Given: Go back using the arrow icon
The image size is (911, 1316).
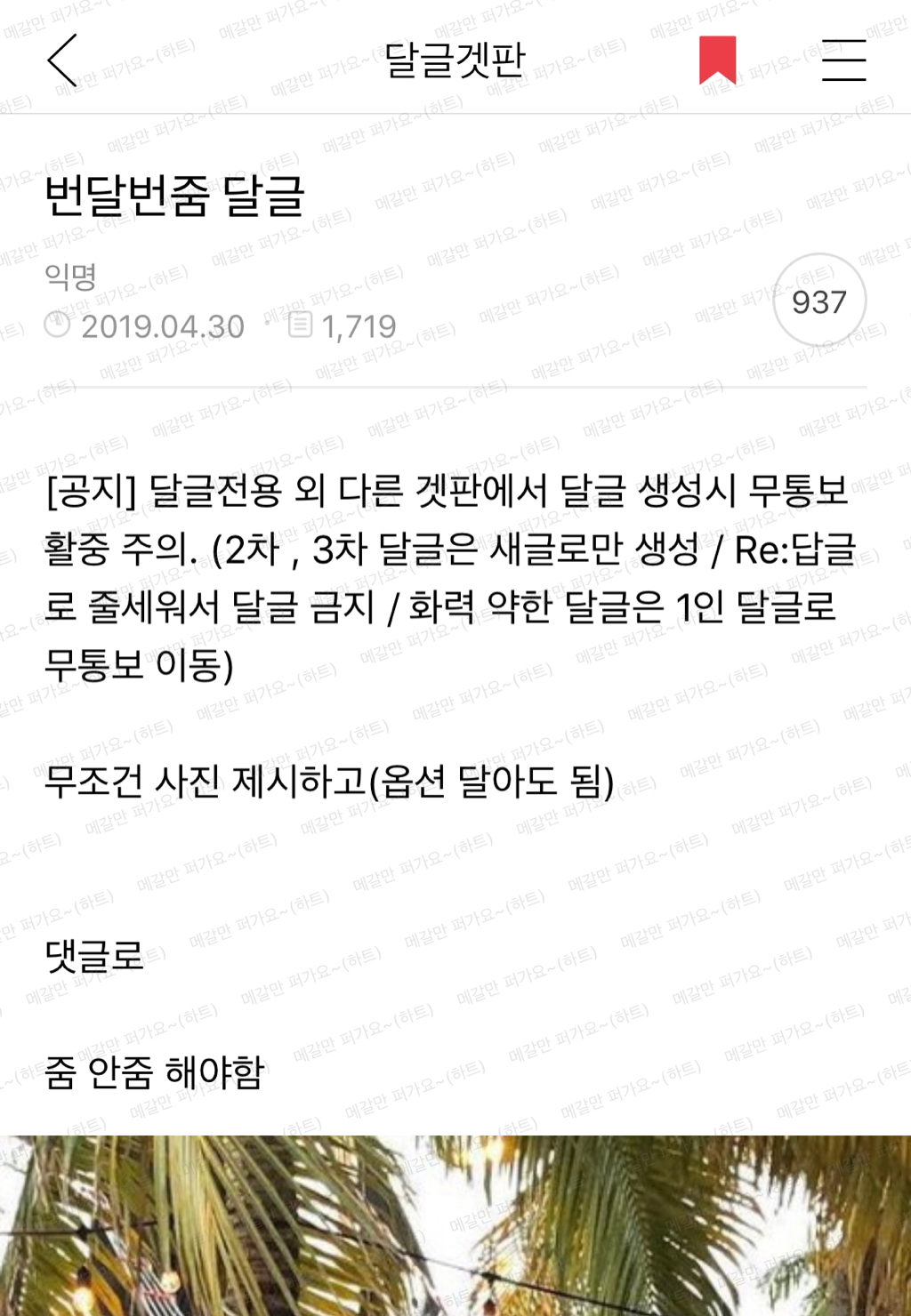Looking at the screenshot, I should coord(62,60).
